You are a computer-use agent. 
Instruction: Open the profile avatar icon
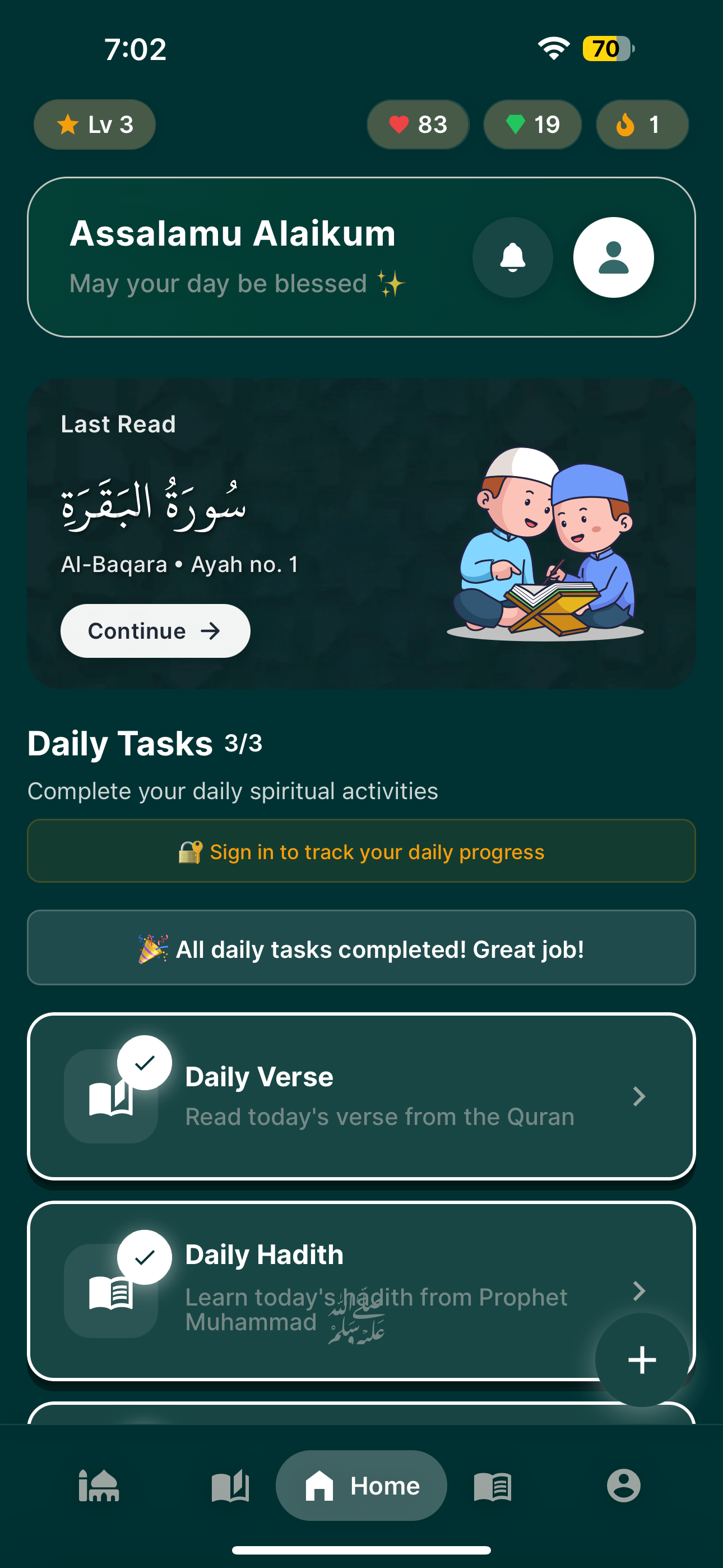(x=613, y=257)
